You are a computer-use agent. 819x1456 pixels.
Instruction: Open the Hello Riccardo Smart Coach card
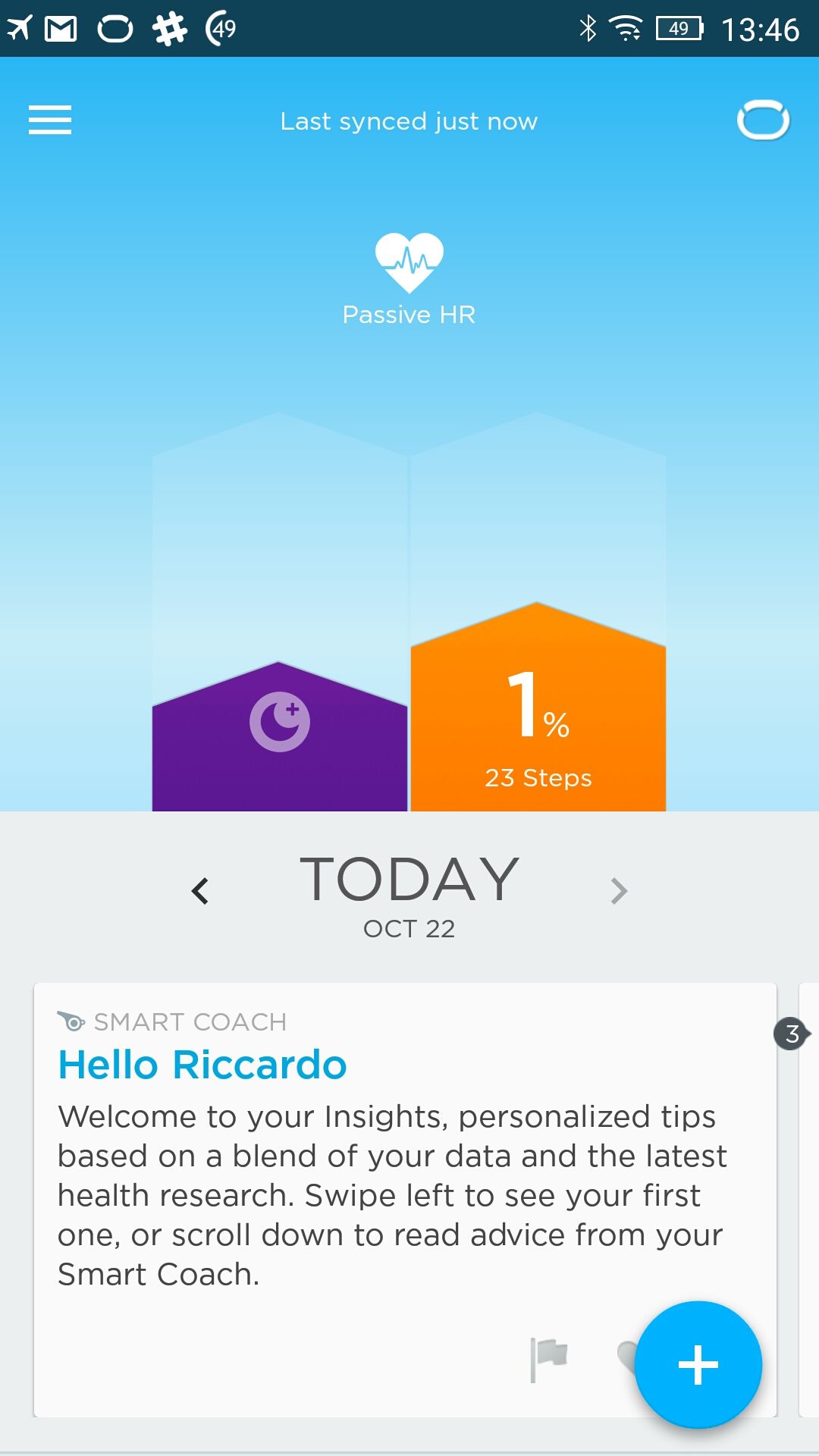(x=405, y=1200)
